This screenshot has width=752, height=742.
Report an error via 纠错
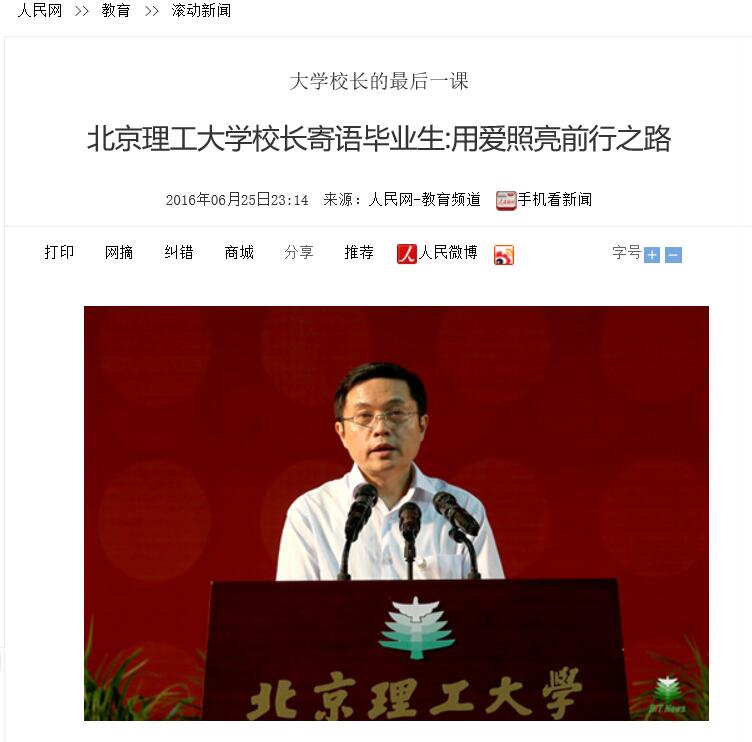(x=179, y=253)
